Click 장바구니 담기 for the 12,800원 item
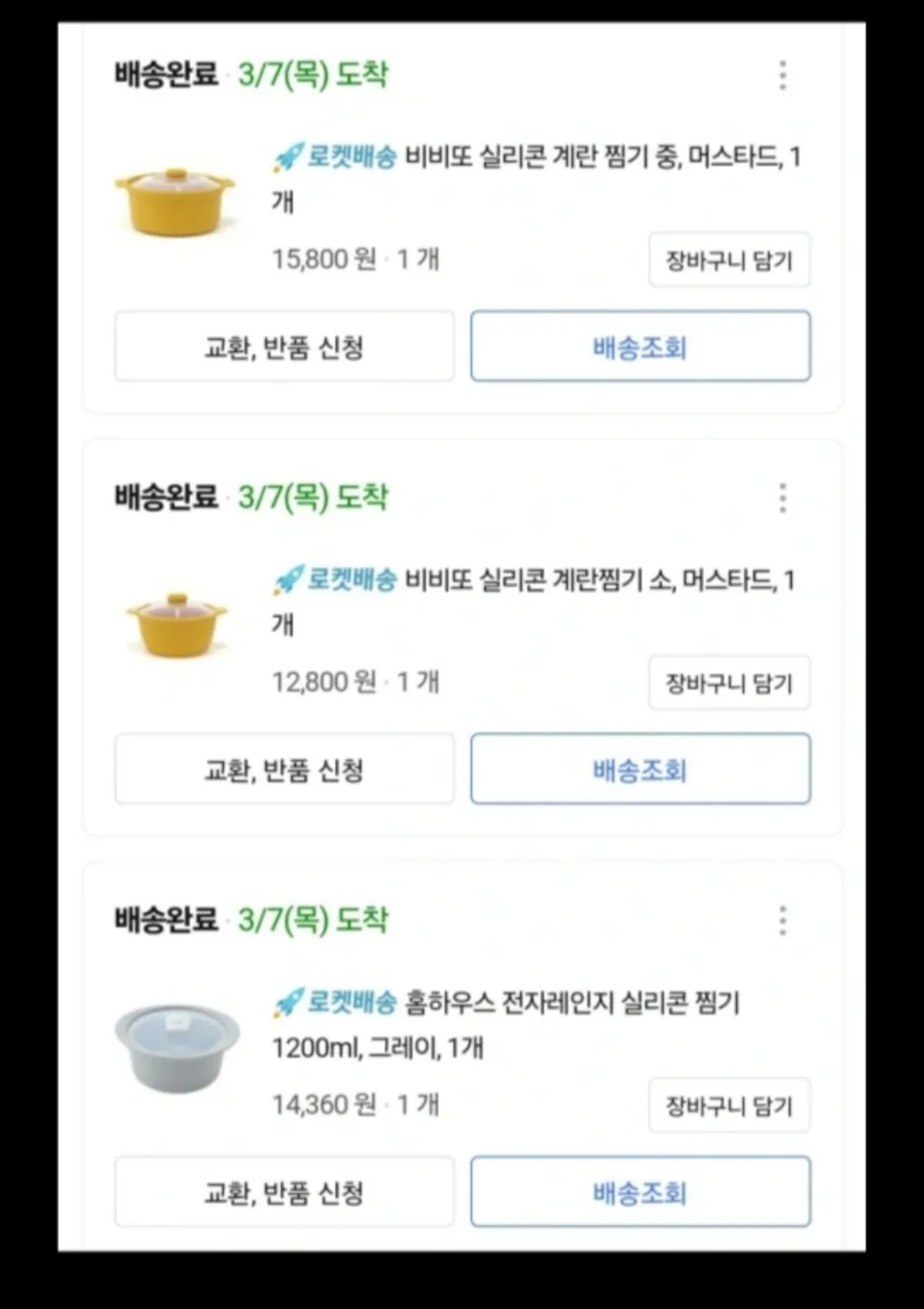Screen dimensions: 924x1309 click(729, 683)
